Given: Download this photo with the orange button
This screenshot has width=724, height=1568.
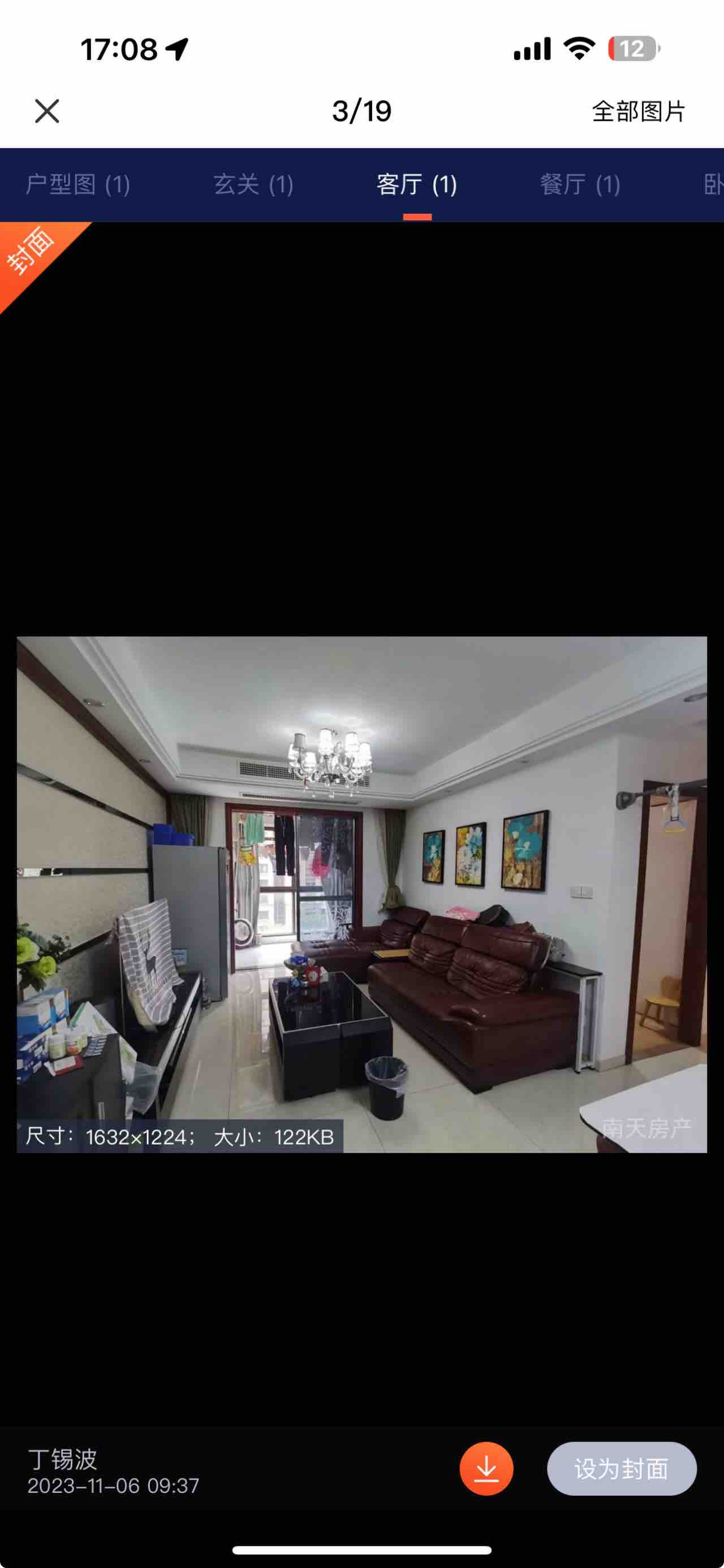Looking at the screenshot, I should [486, 1468].
